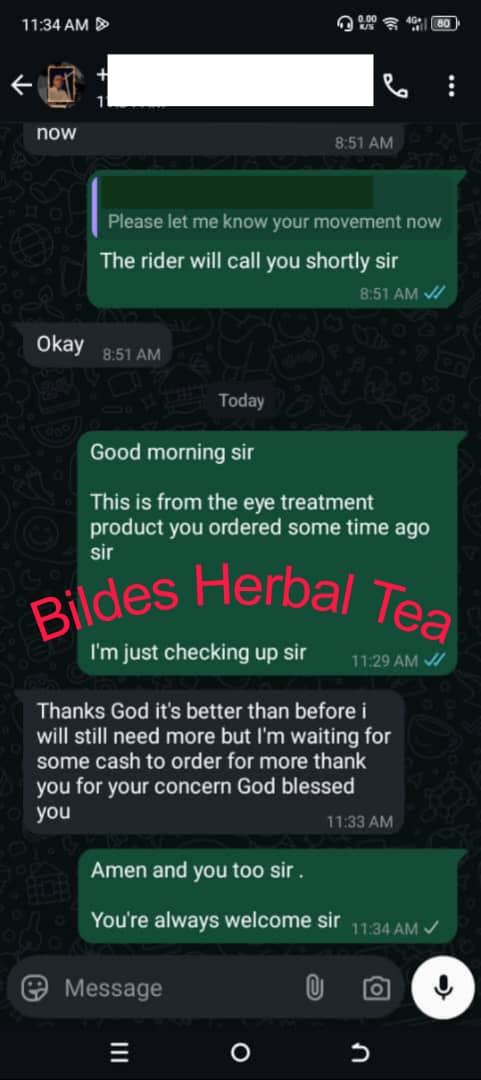Image resolution: width=481 pixels, height=1080 pixels.
Task: Attach a file with the paperclip
Action: point(314,989)
